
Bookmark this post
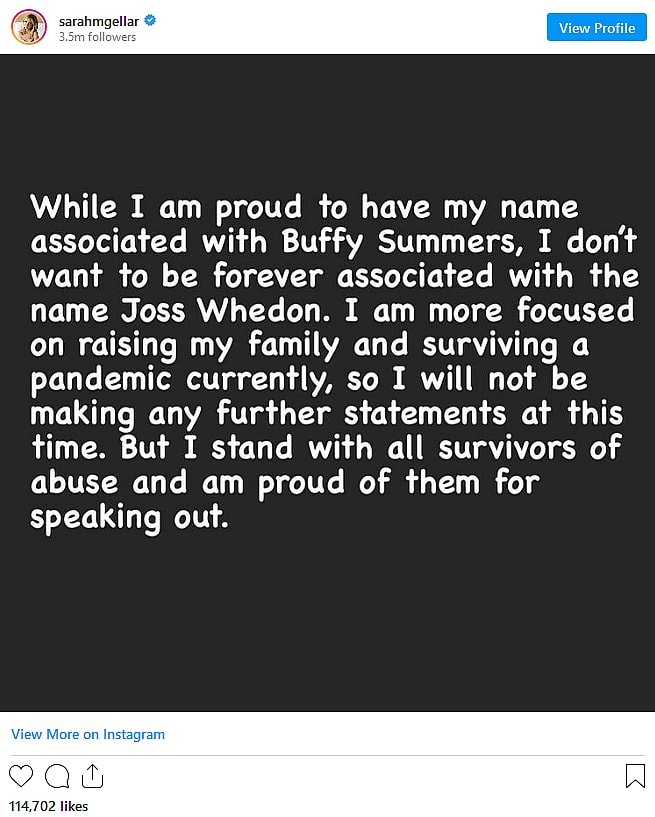(635, 776)
